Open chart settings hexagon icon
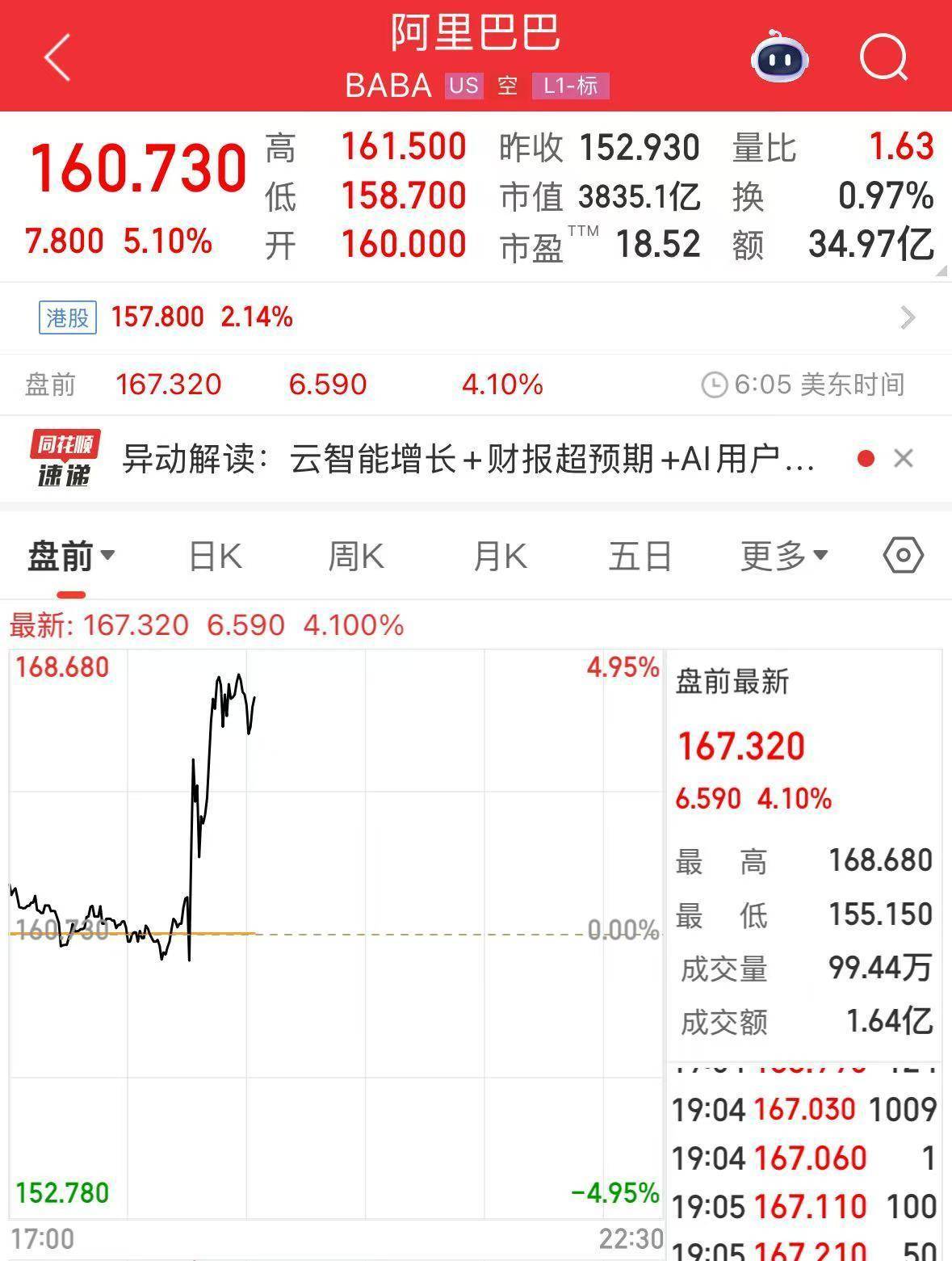Viewport: 952px width, 1261px height. click(x=903, y=556)
